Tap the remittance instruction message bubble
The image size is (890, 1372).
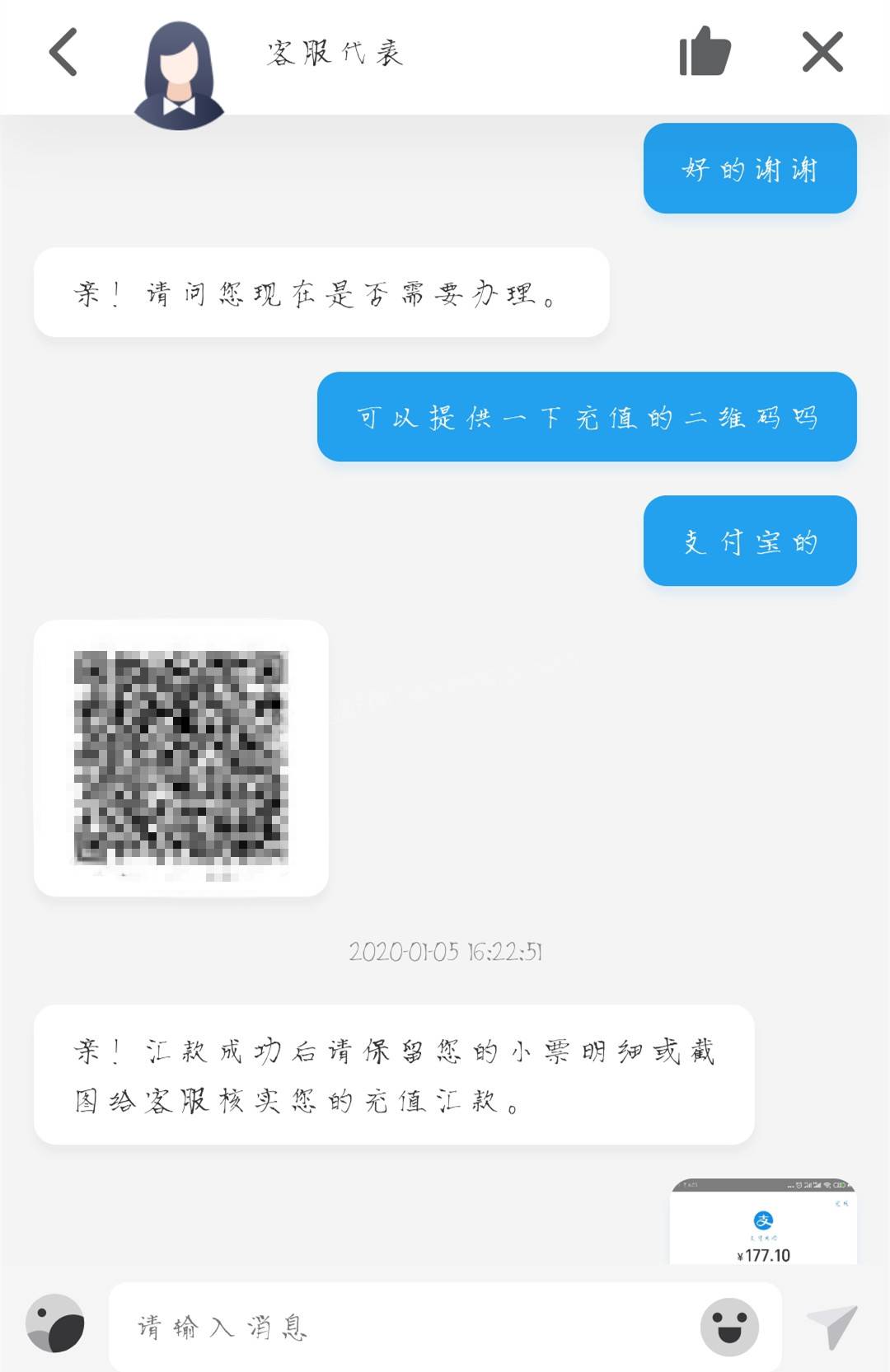[x=396, y=1075]
